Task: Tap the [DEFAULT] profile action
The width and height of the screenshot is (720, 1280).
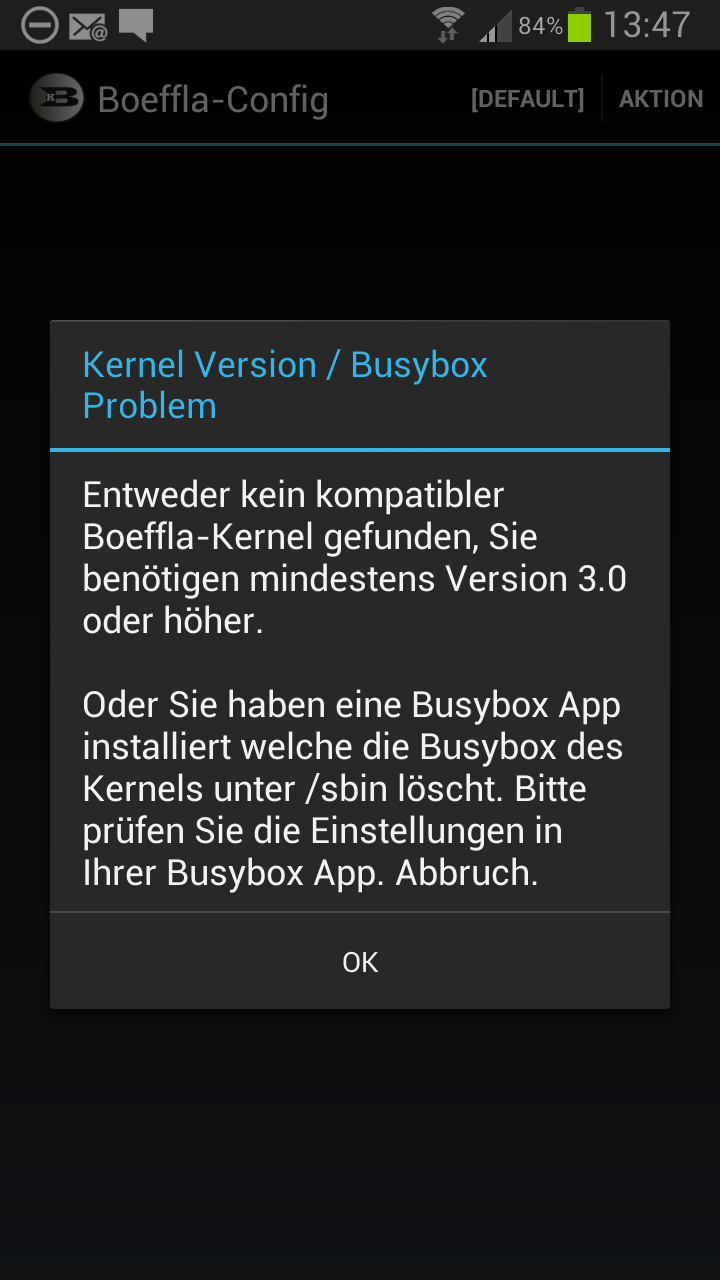Action: (527, 99)
